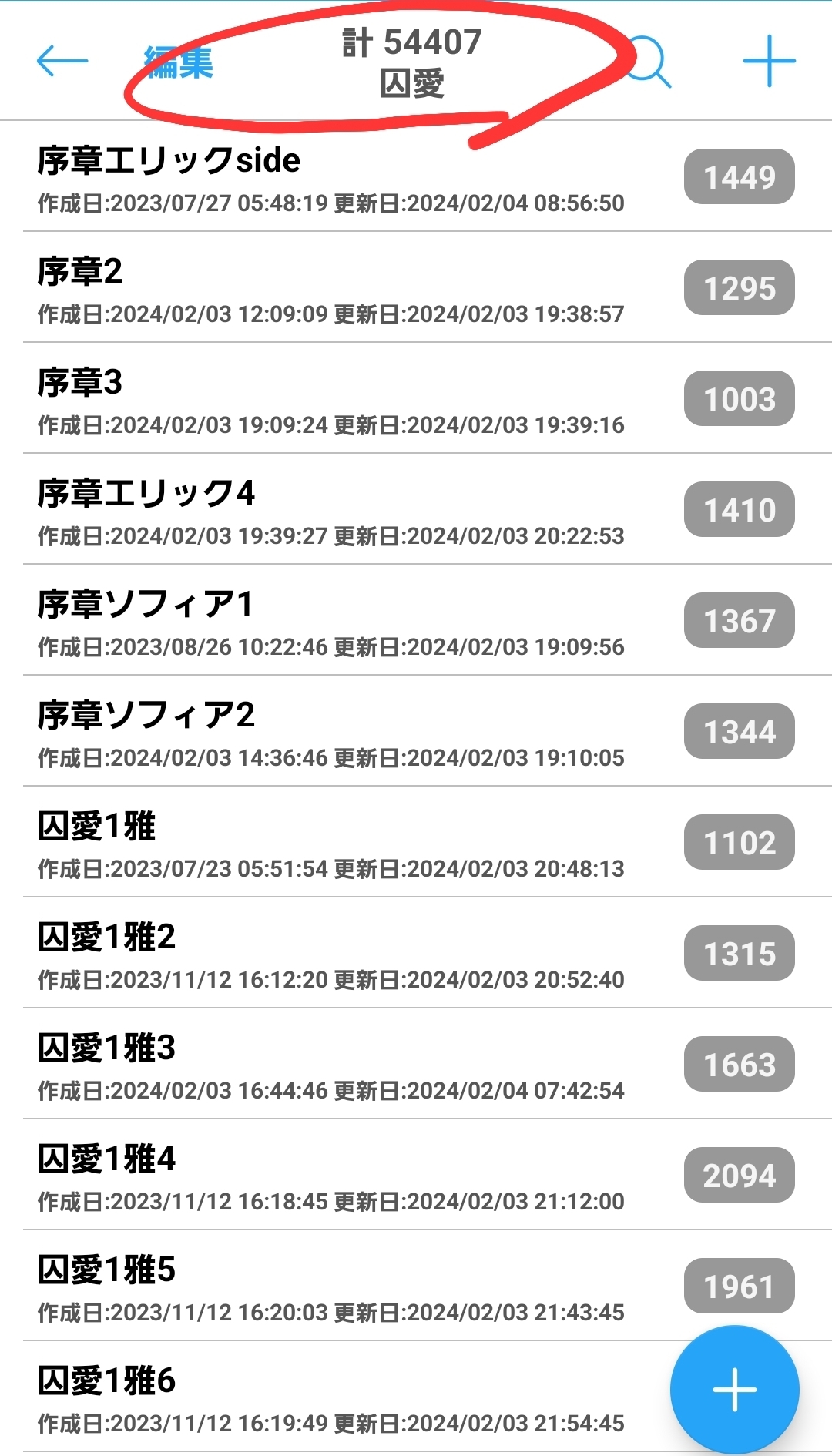Open the note 序章2
The image size is (832, 1456).
click(x=331, y=289)
